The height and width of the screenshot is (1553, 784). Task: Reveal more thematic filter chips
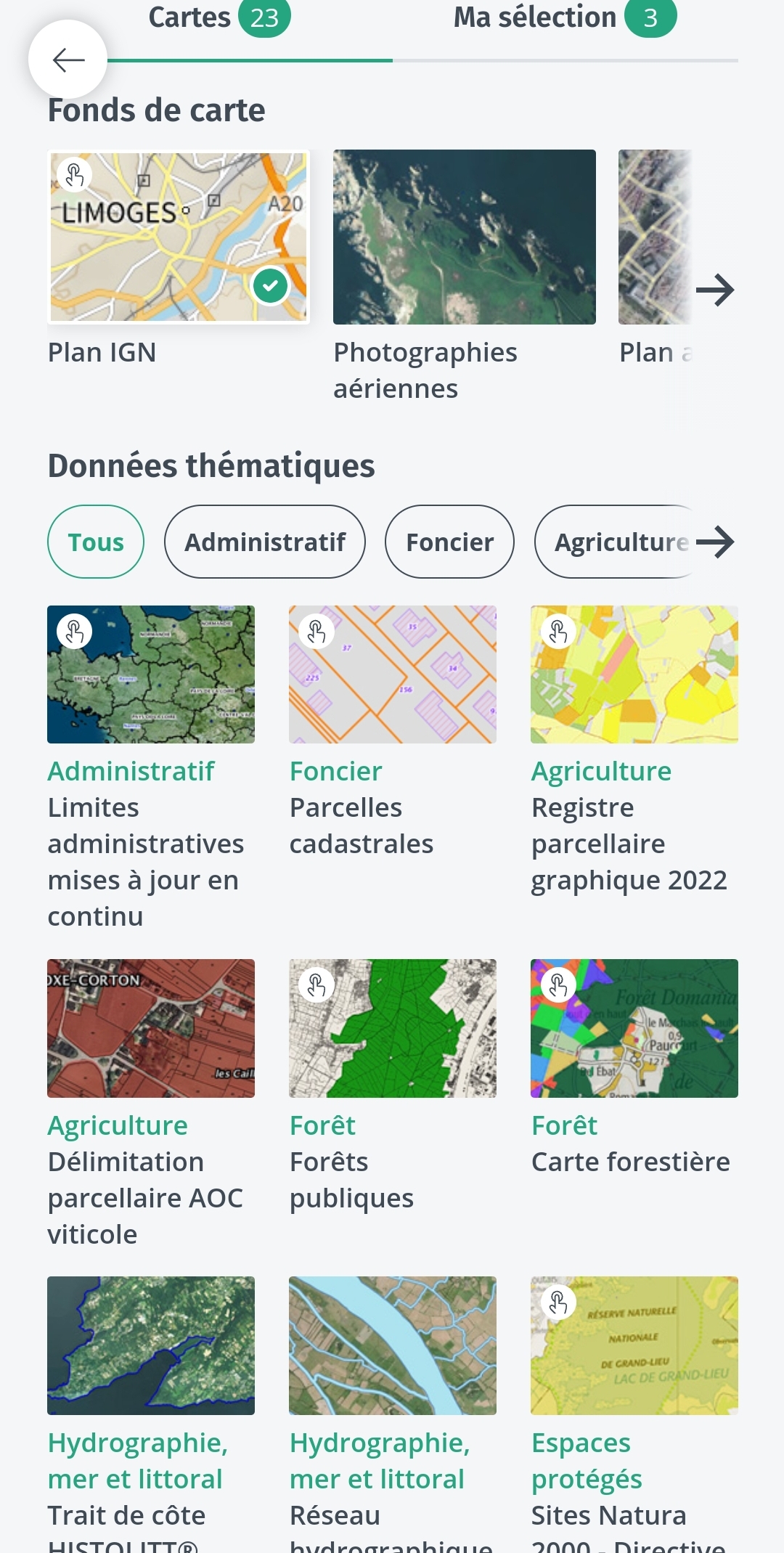715,542
